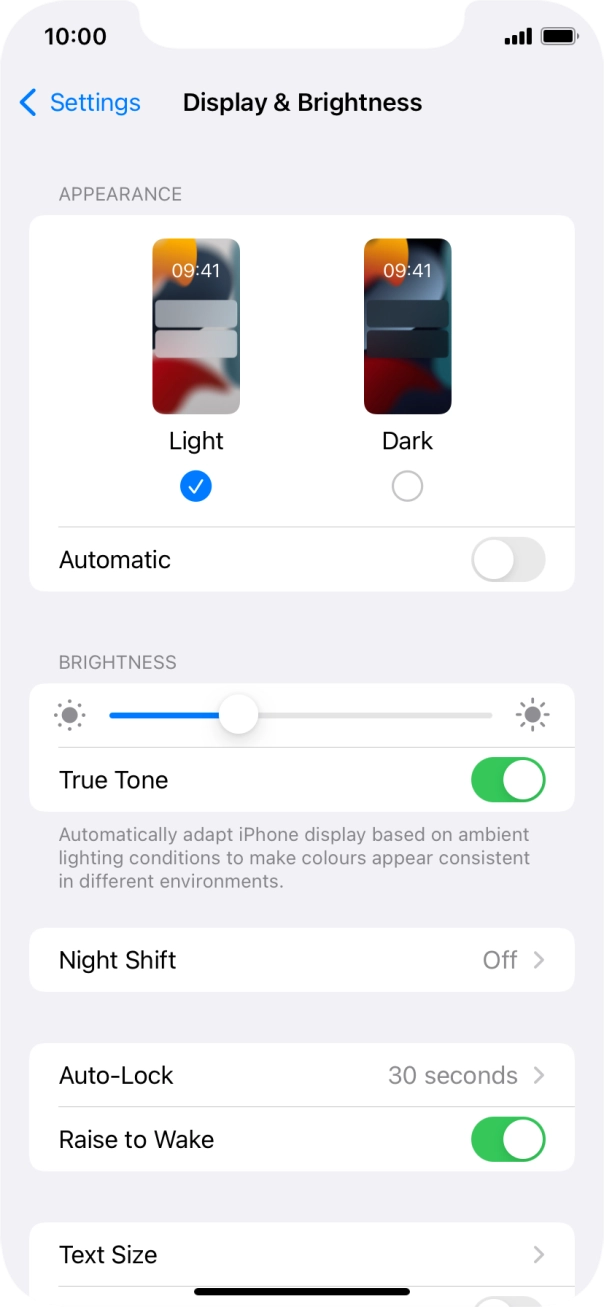Image resolution: width=604 pixels, height=1307 pixels.
Task: Go back to Settings
Action: pos(80,103)
